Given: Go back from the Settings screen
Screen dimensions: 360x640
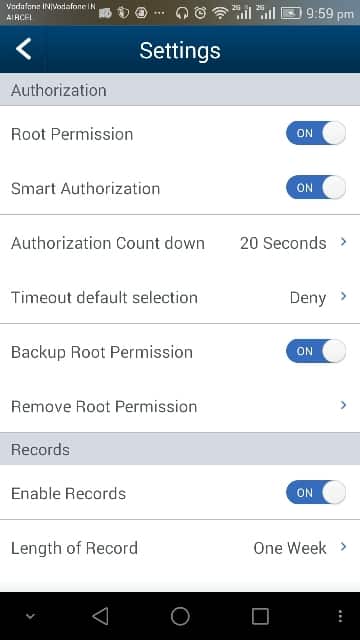Looking at the screenshot, I should tap(24, 49).
